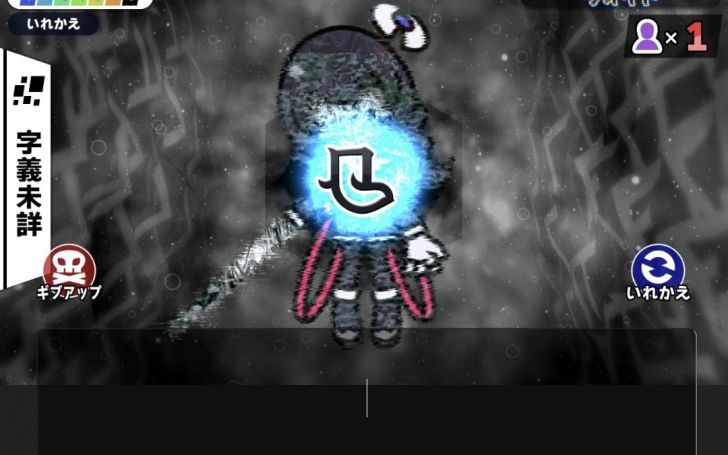Tap the blue いれかえ swap button
This screenshot has width=728, height=455.
658,268
